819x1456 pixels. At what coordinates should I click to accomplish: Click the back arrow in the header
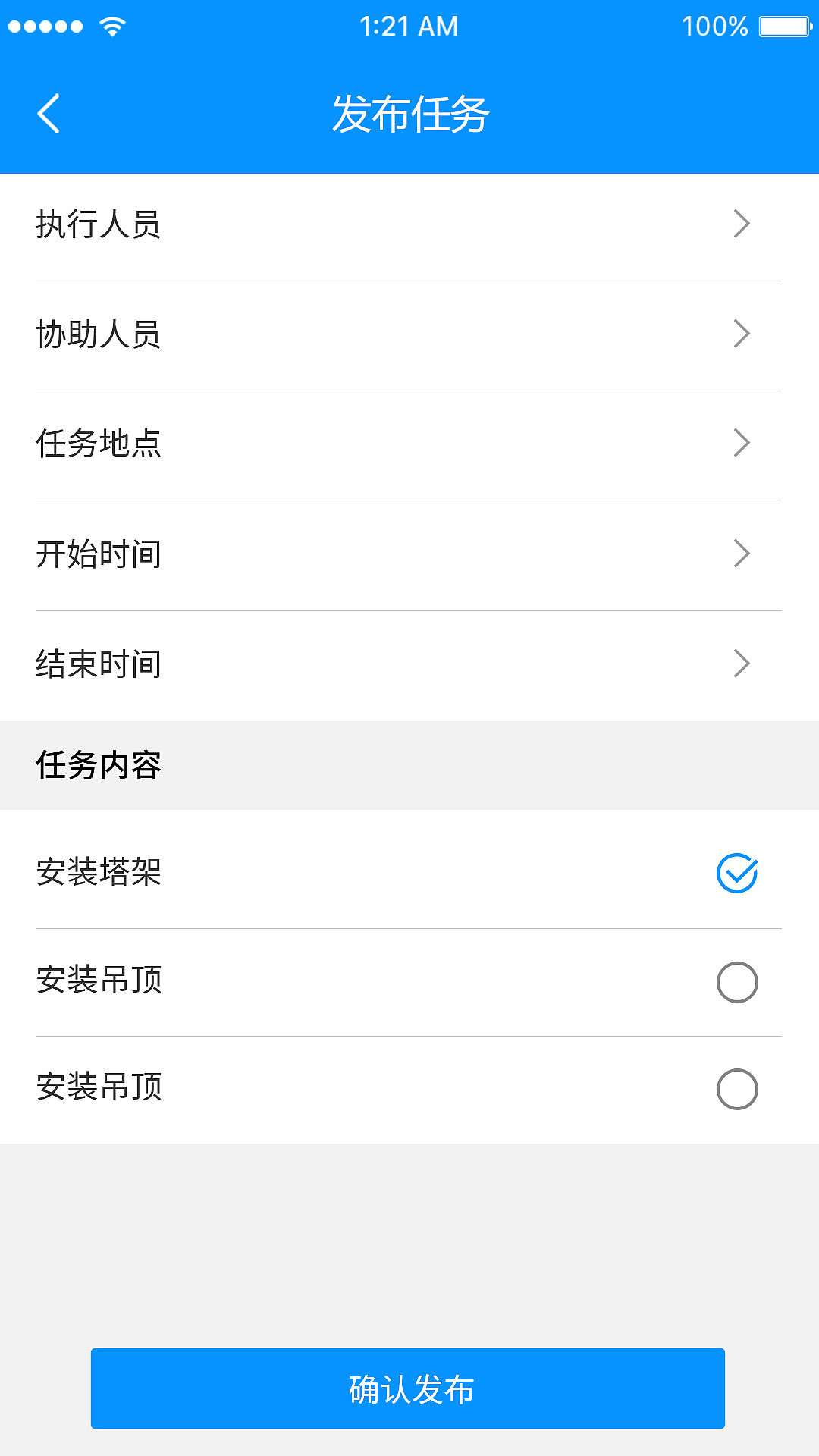48,114
